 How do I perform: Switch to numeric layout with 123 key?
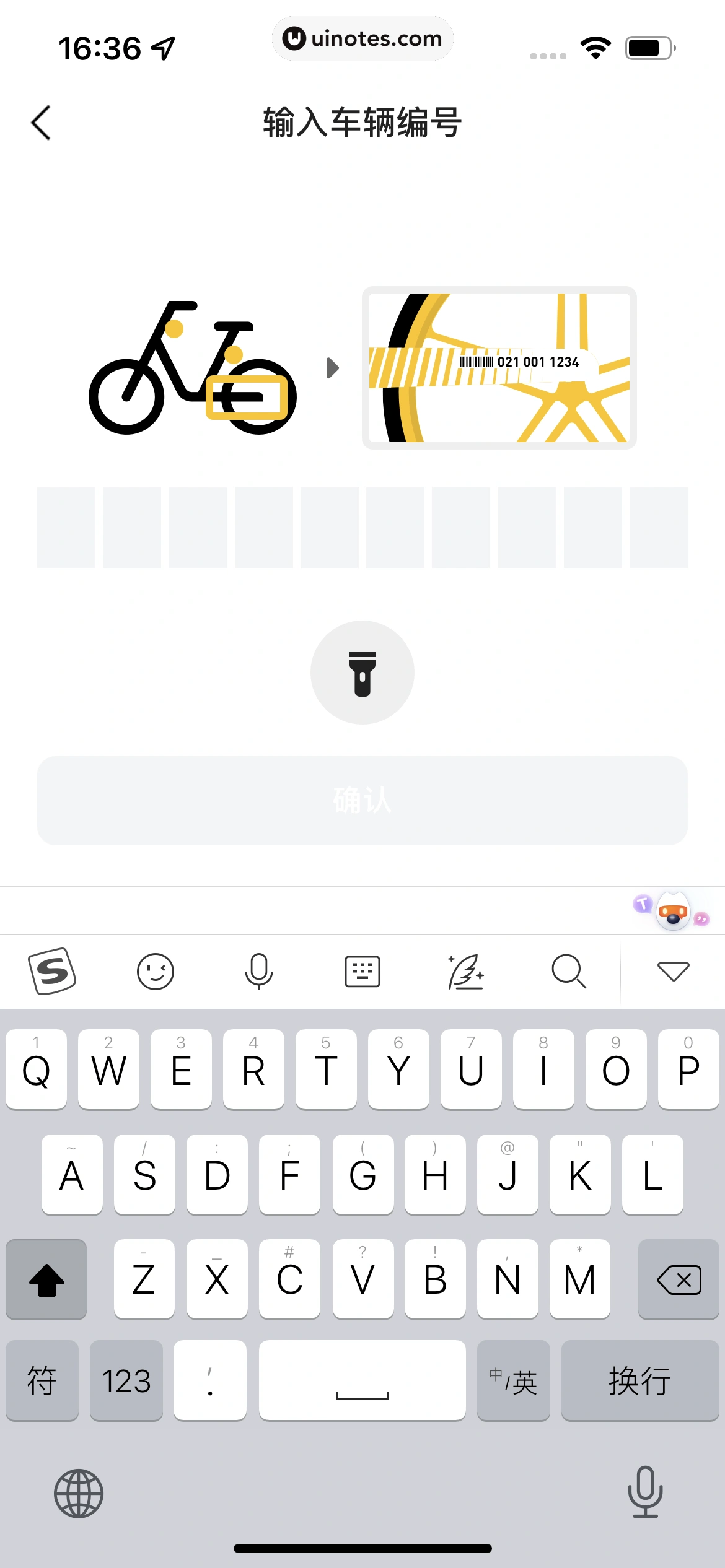(126, 1380)
